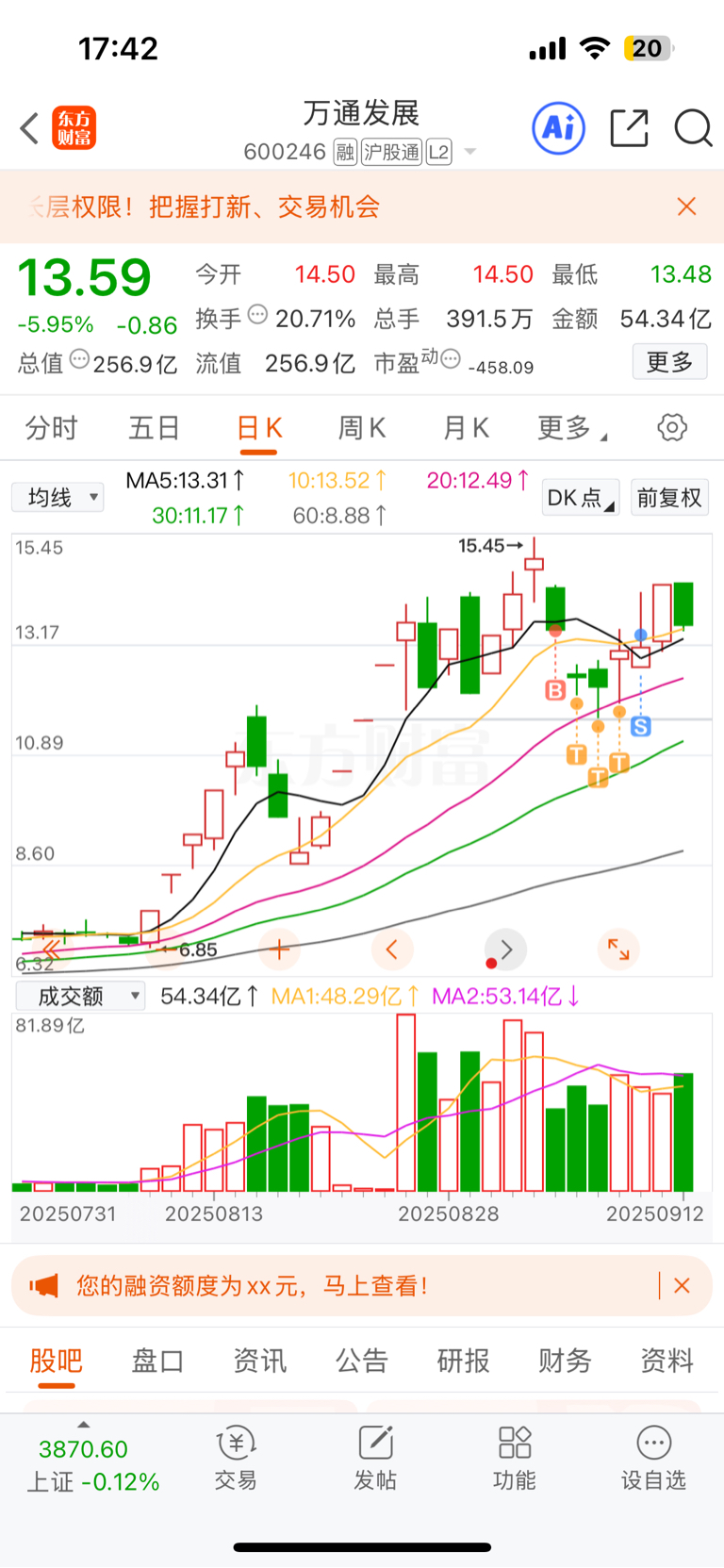The image size is (724, 1568).
Task: Change the 前复权 adjustment setting
Action: coord(669,498)
